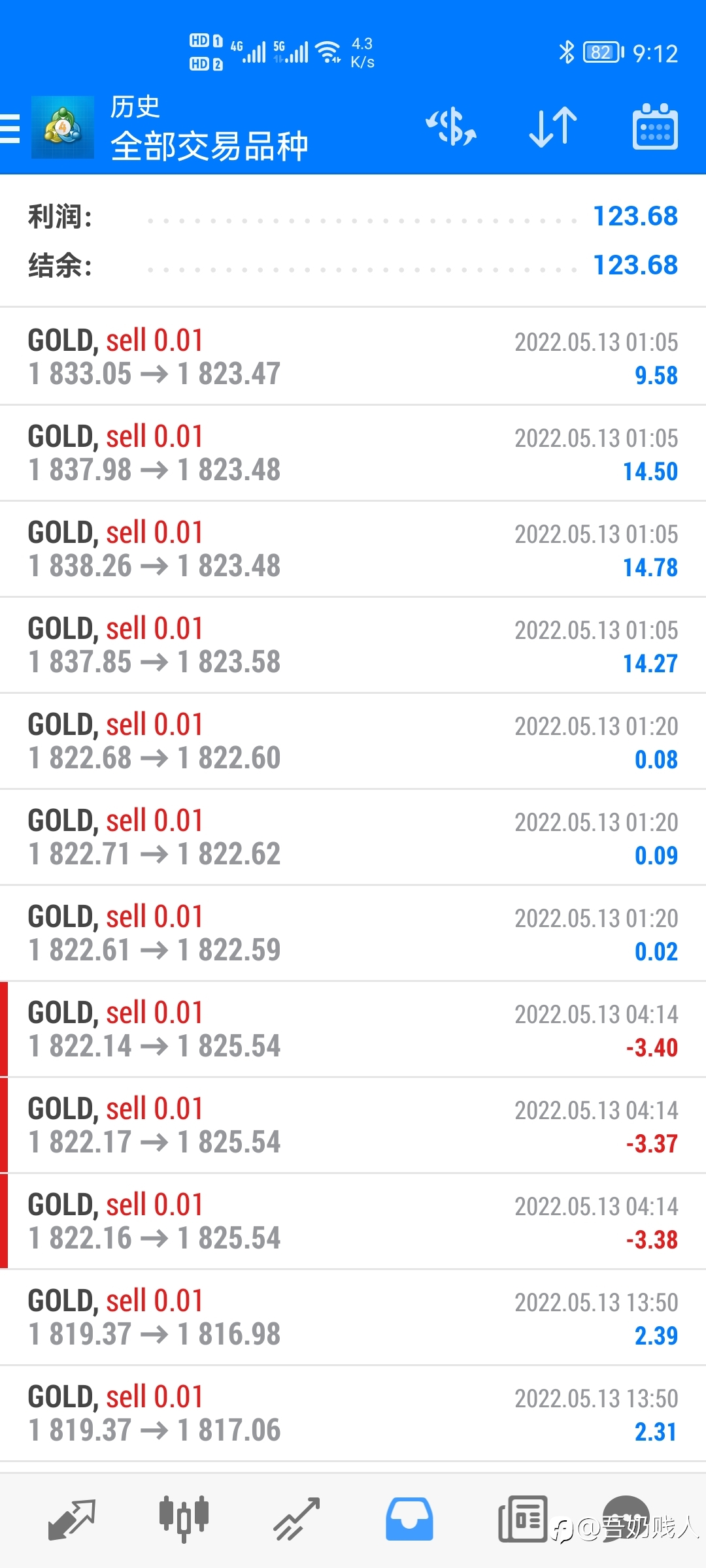Open the hamburger drawer menu
This screenshot has width=706, height=1568.
pyautogui.click(x=10, y=127)
